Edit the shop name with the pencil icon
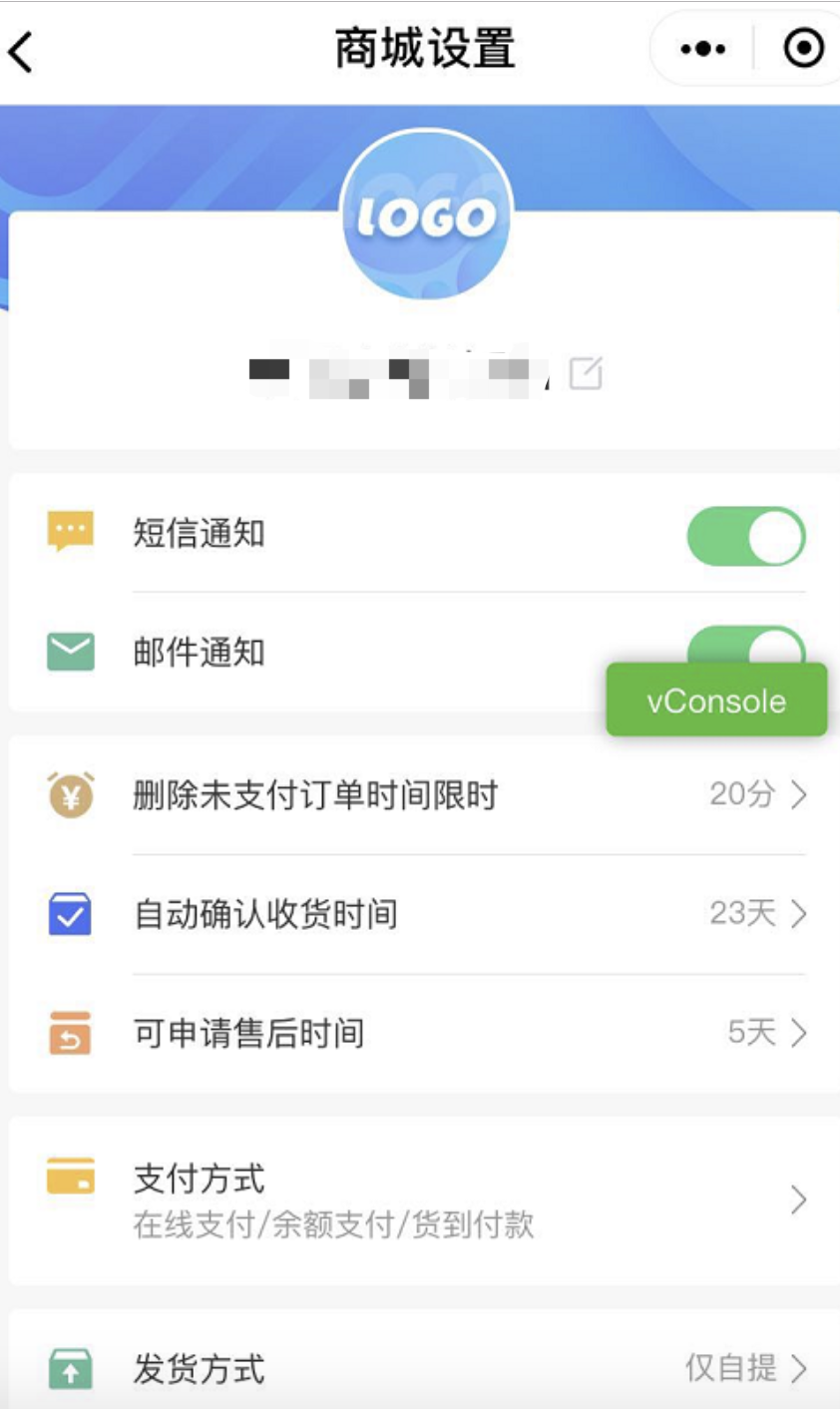Screen dimensions: 840x1409 (x=586, y=373)
